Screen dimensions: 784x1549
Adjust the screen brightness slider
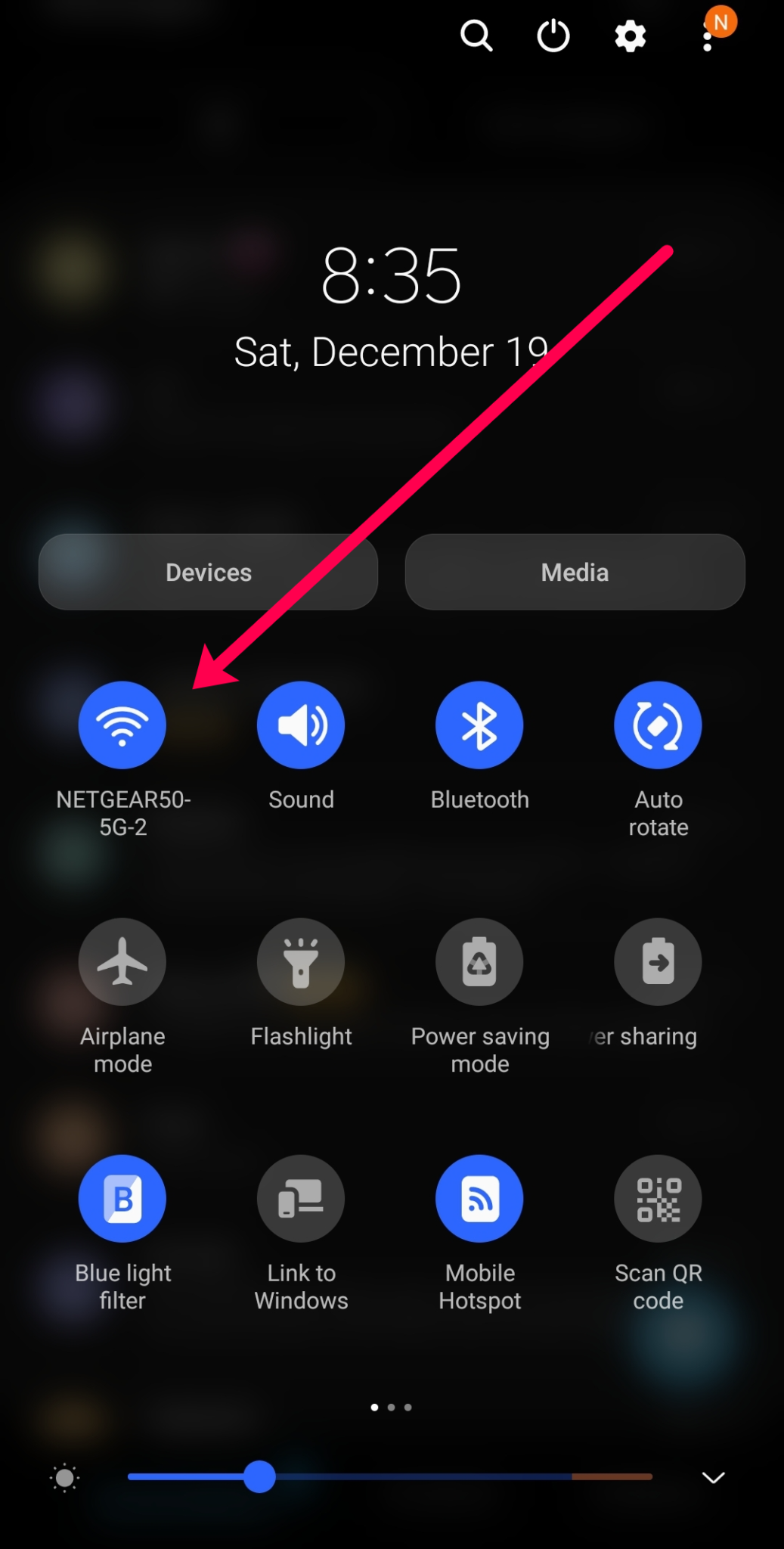tap(260, 1477)
